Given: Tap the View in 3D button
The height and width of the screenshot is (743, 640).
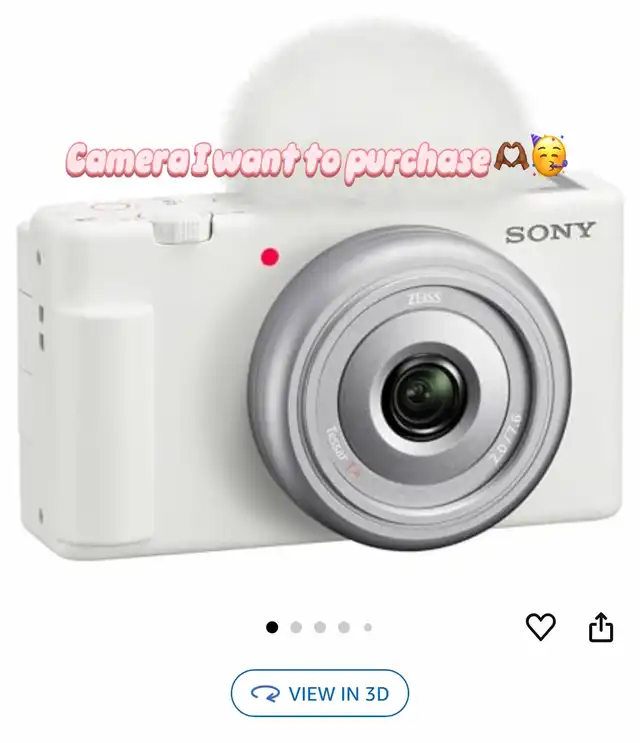Looking at the screenshot, I should 320,693.
